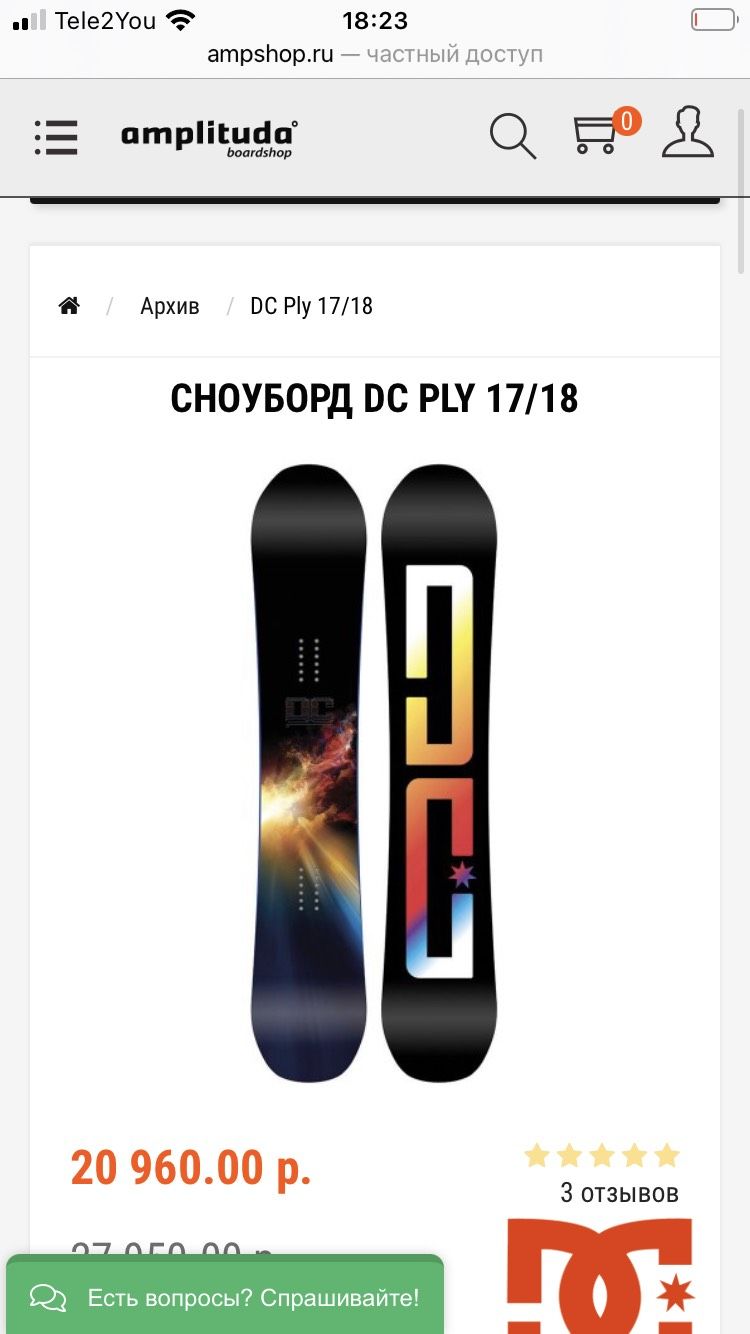Enlarge the DC Ply snowboard image
Image resolution: width=750 pixels, height=1334 pixels.
coord(374,773)
